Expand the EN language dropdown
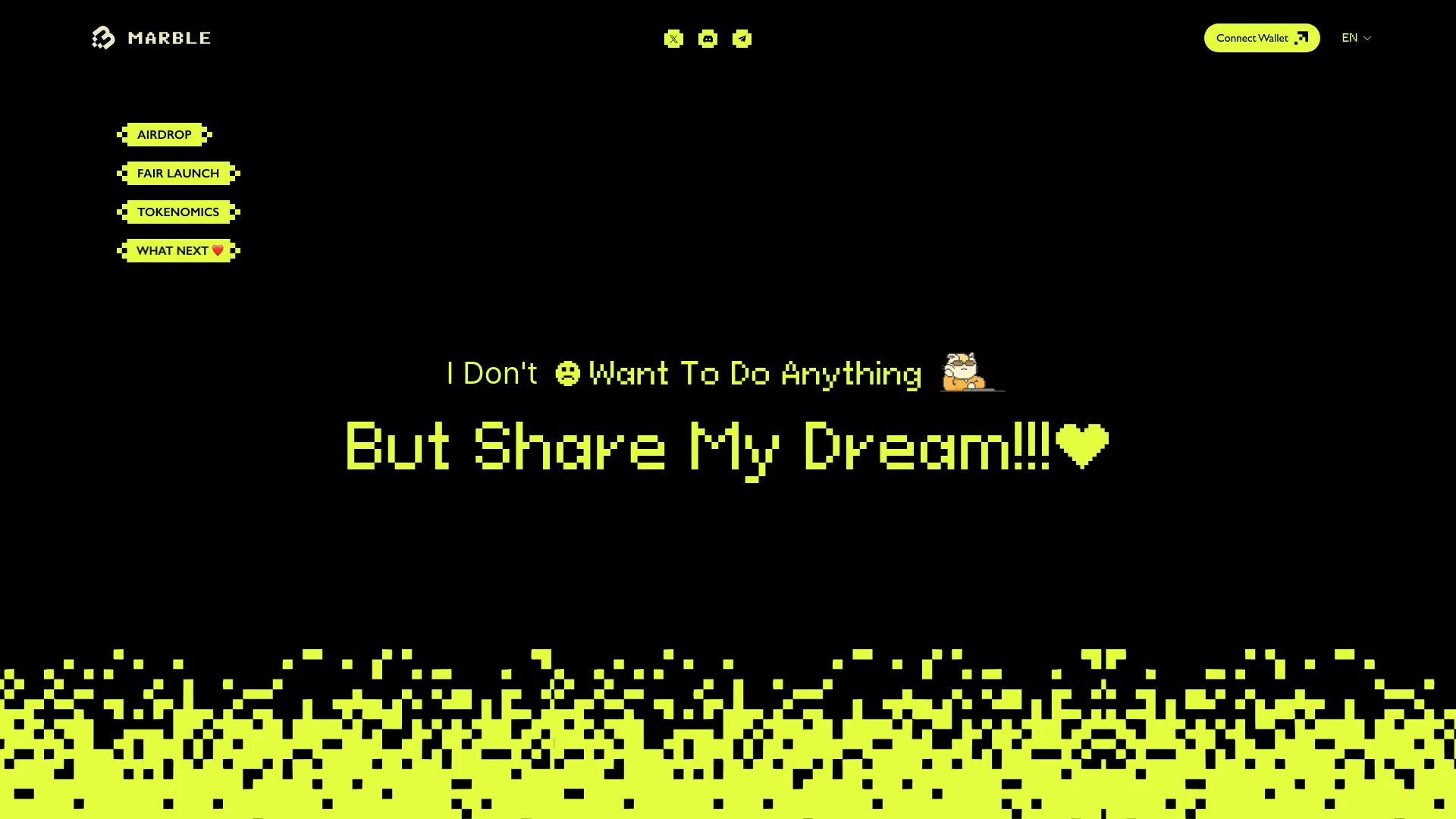This screenshot has width=1456, height=819. click(x=1356, y=38)
